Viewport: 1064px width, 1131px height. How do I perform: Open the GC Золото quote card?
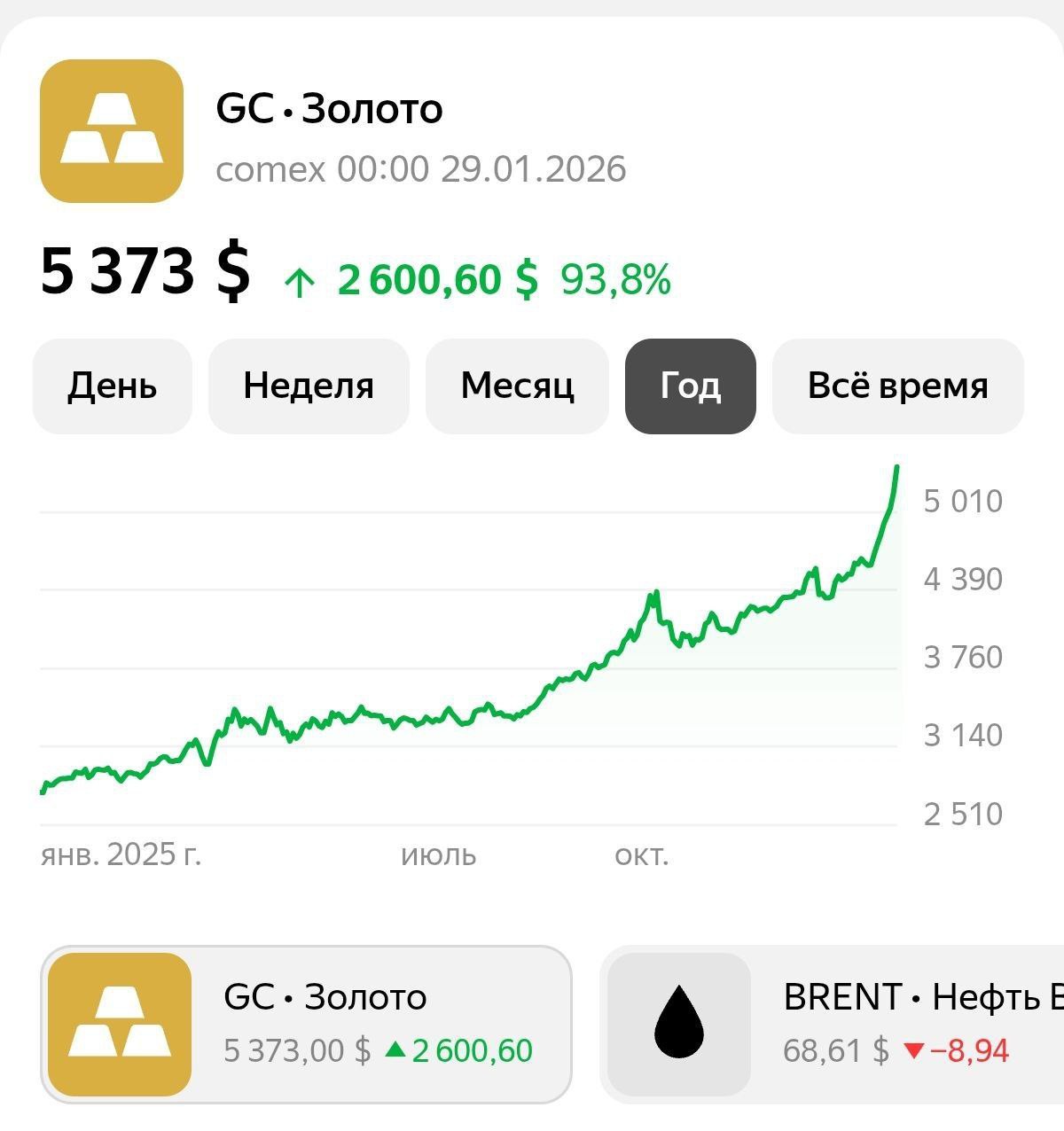306,1024
